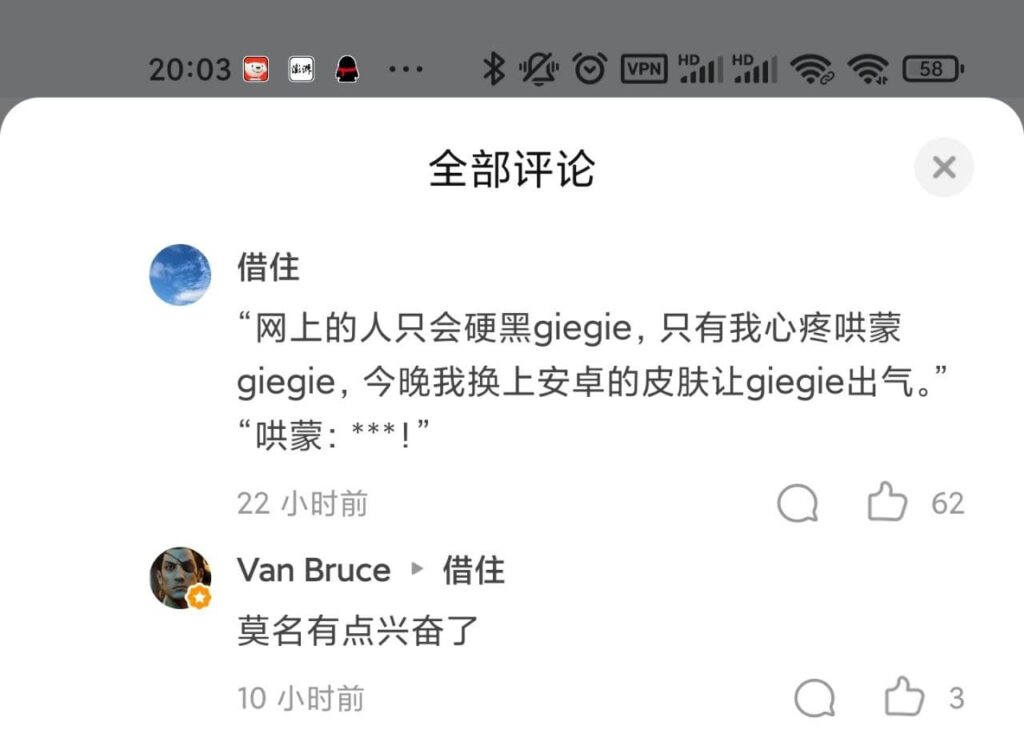Image resolution: width=1024 pixels, height=734 pixels.
Task: Reply to 借住's comment
Action: tap(798, 503)
